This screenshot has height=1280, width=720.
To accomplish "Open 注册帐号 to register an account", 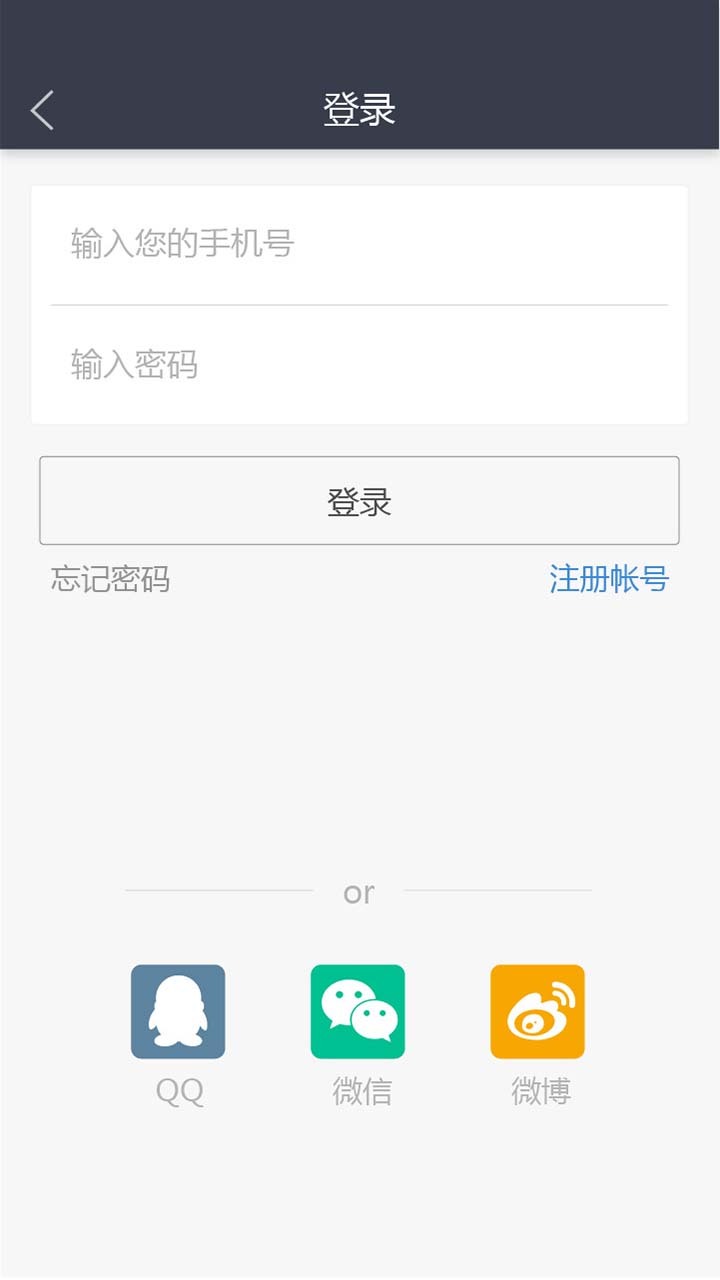I will pos(609,579).
